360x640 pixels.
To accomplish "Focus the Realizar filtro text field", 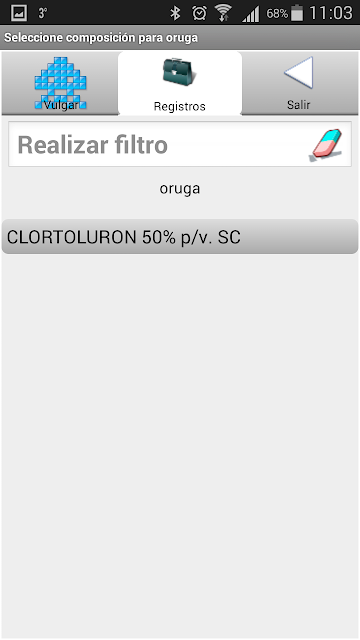I will coord(157,144).
